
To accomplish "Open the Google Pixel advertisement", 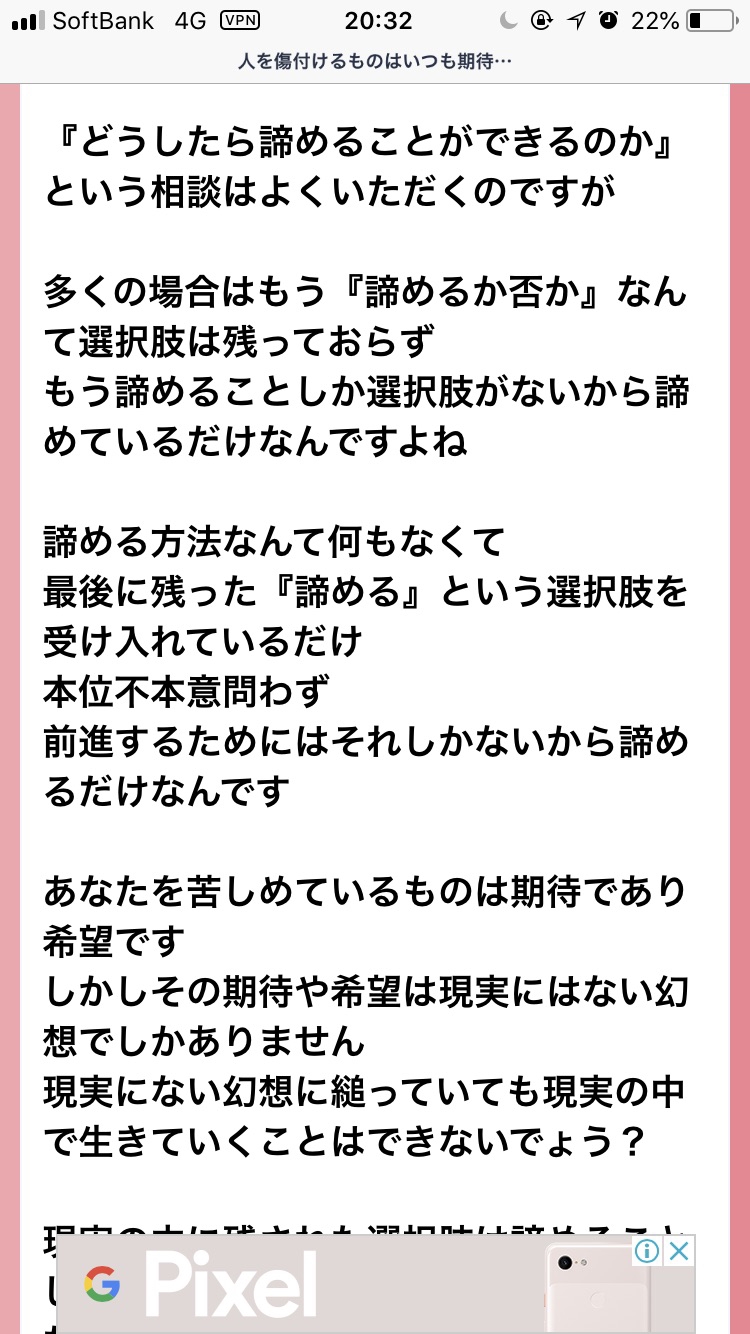I will coord(375,1284).
